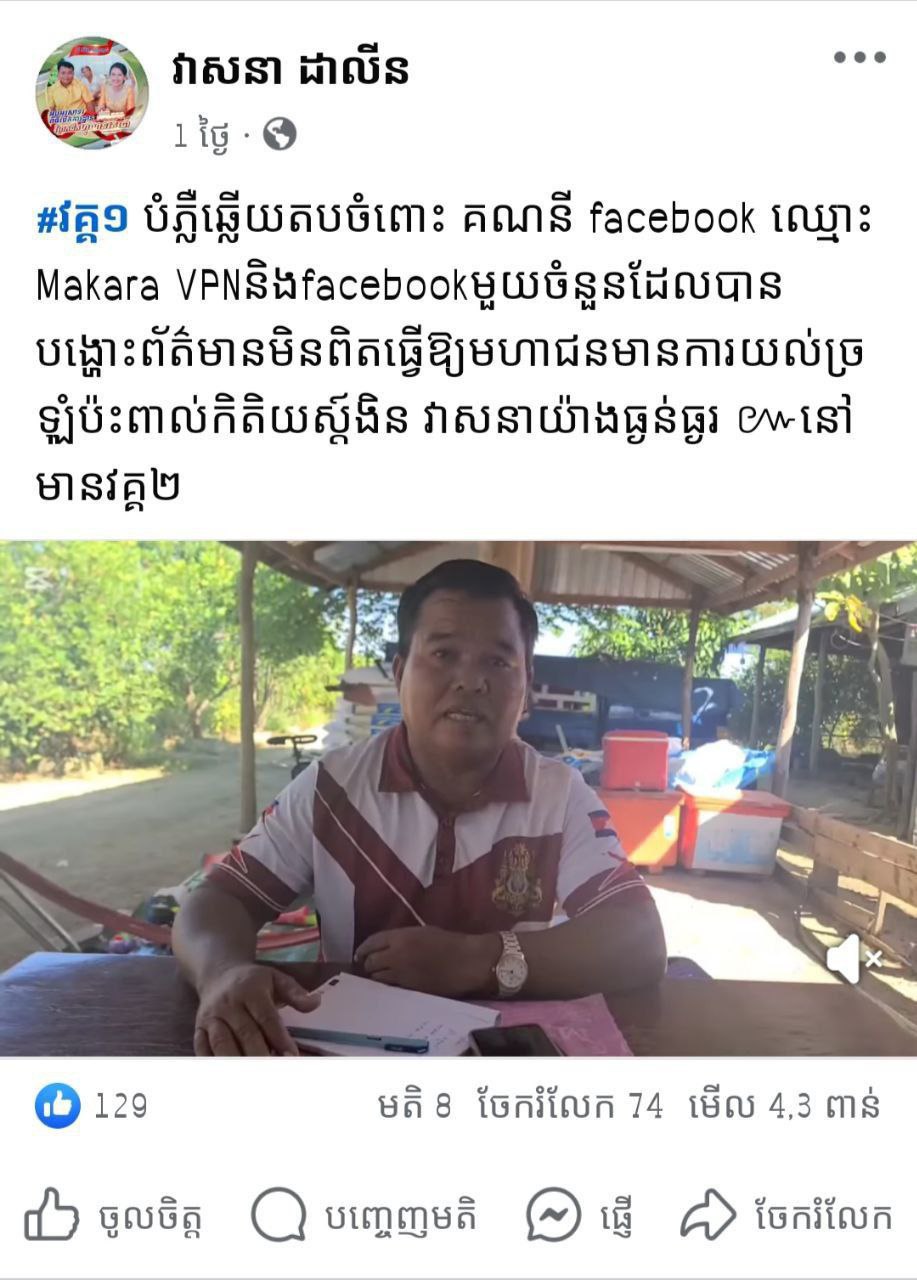The image size is (917, 1280).
Task: Tap the #វគ្គ១ hashtag
Action: pos(82,220)
